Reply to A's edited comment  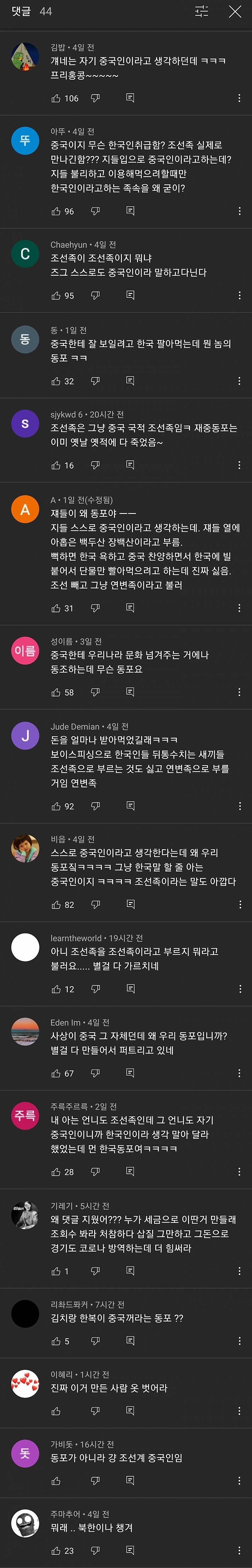coord(130,608)
